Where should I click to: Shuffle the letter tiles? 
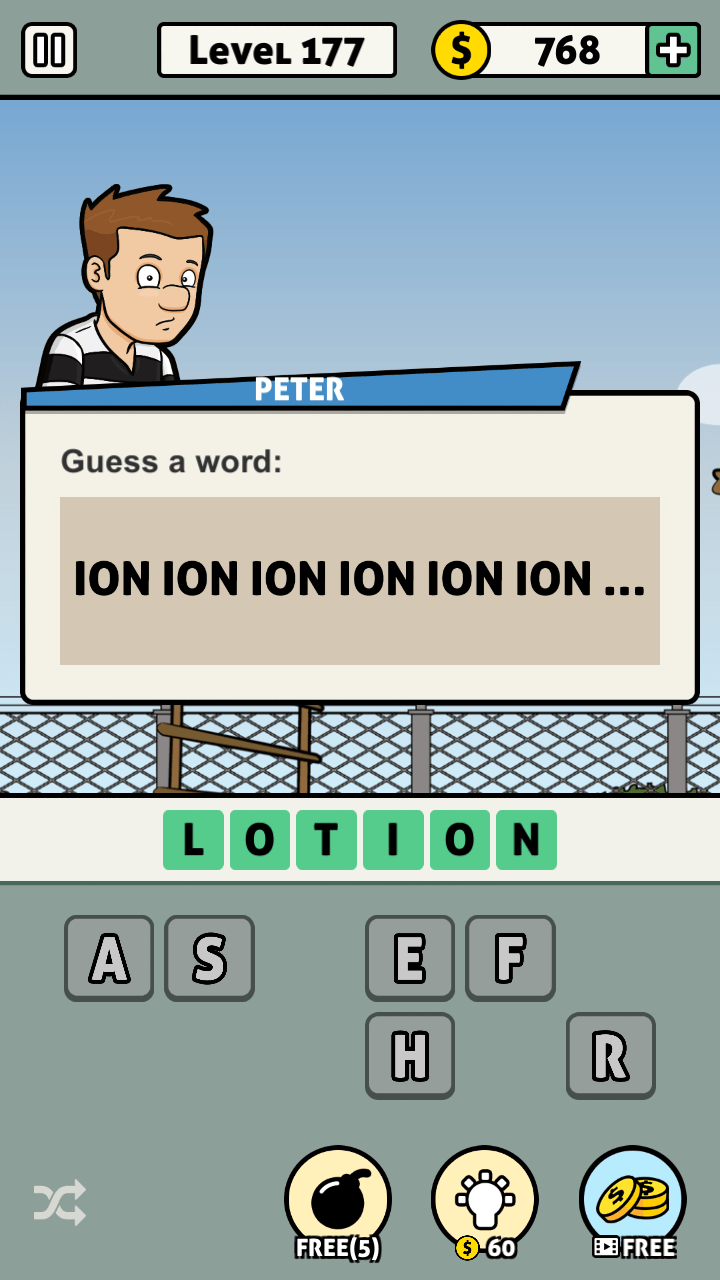coord(60,1202)
